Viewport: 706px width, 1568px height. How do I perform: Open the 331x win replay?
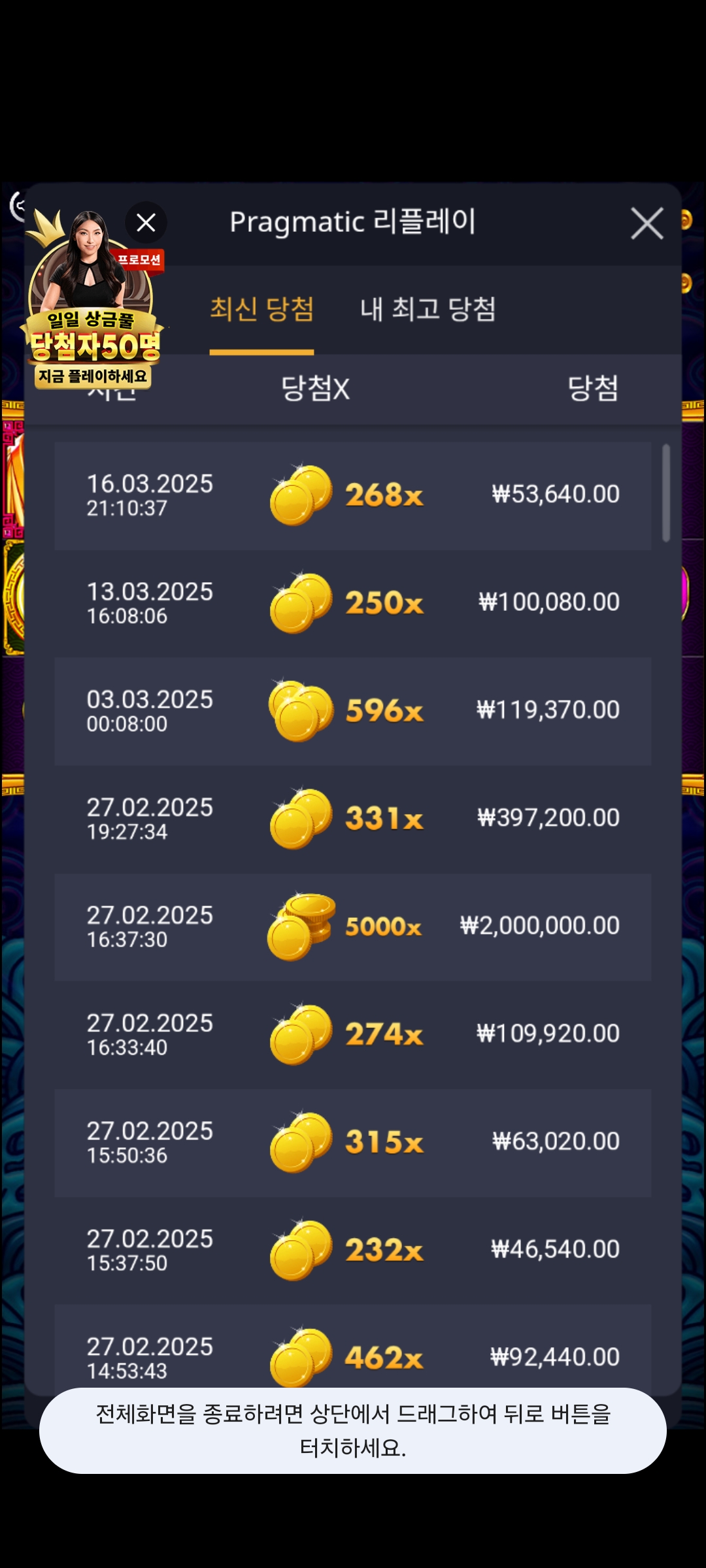pos(353,819)
